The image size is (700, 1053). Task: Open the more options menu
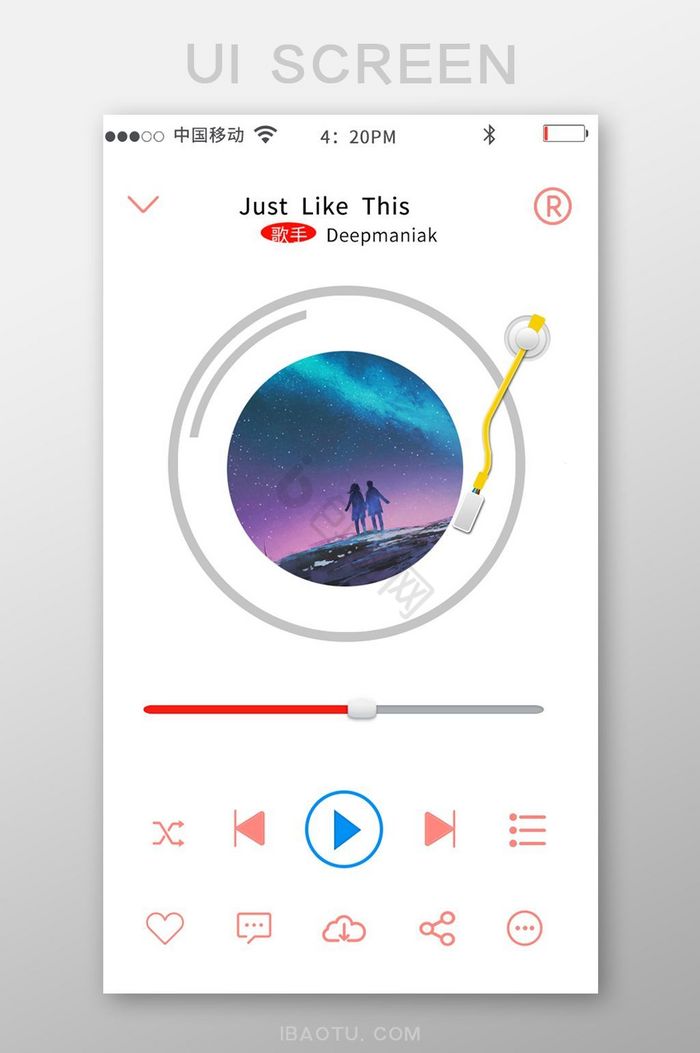click(525, 928)
